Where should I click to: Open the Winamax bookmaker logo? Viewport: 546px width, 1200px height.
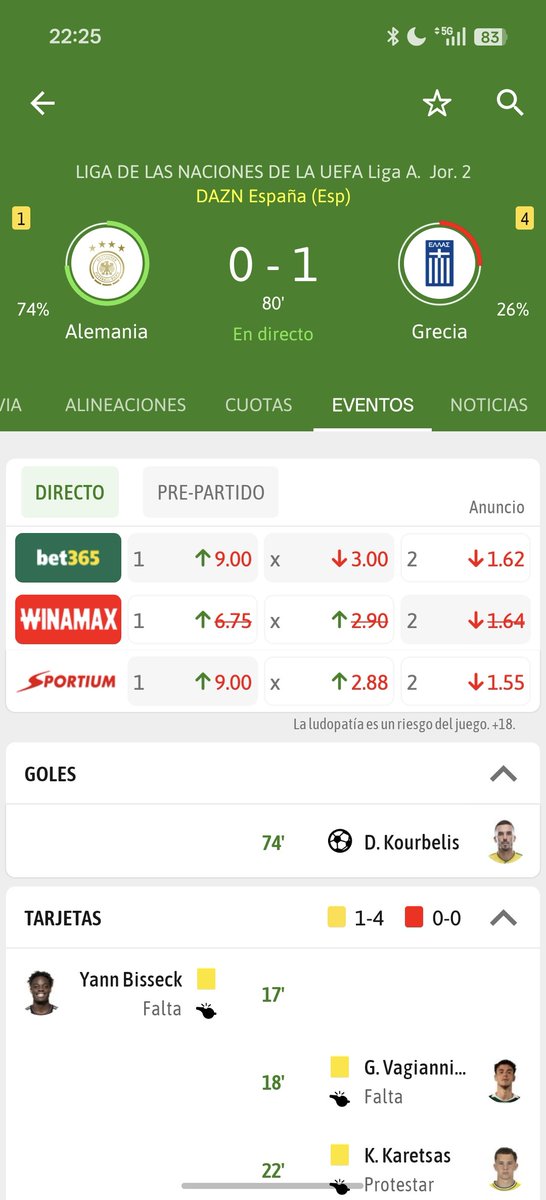coord(68,620)
